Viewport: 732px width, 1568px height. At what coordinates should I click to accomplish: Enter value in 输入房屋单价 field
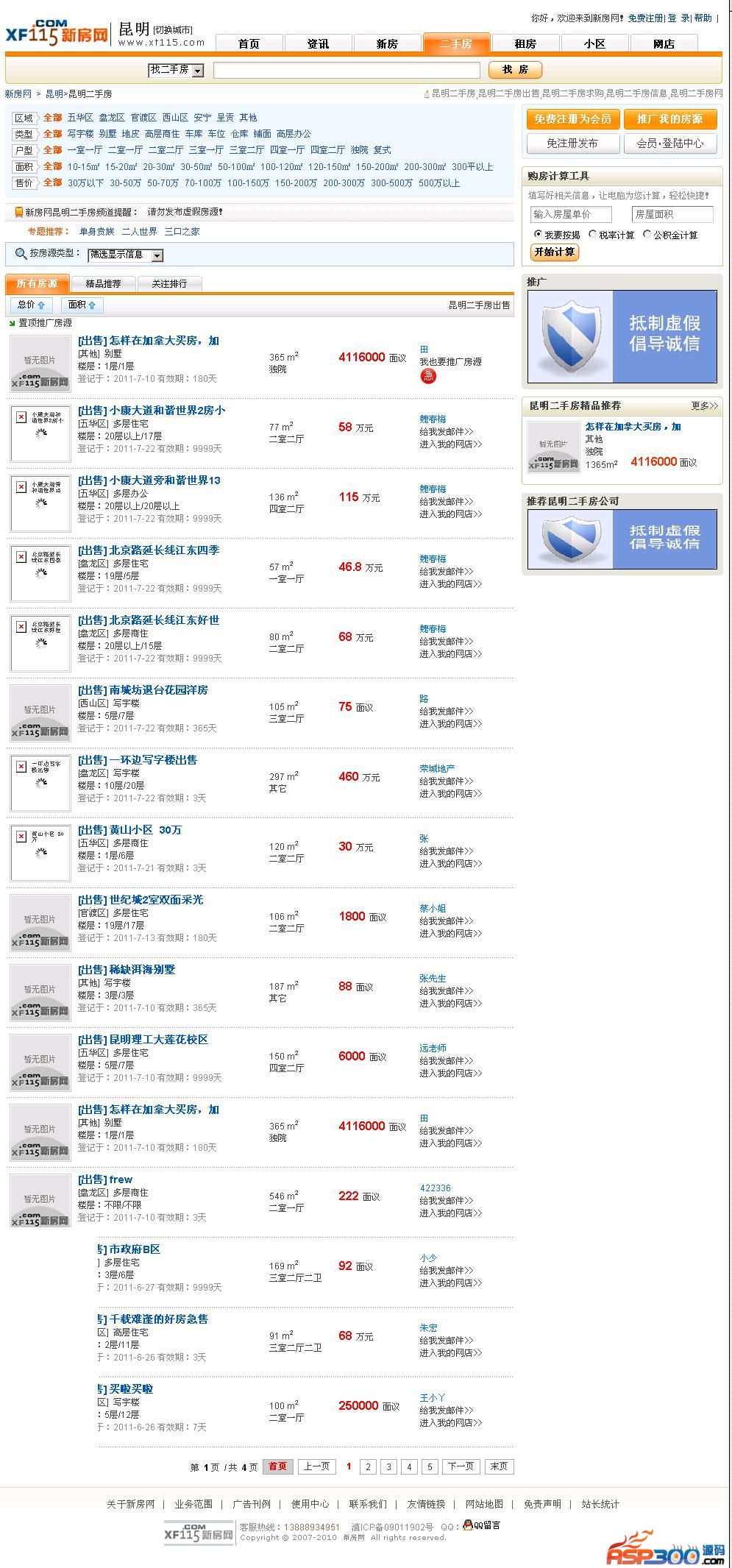pyautogui.click(x=571, y=214)
